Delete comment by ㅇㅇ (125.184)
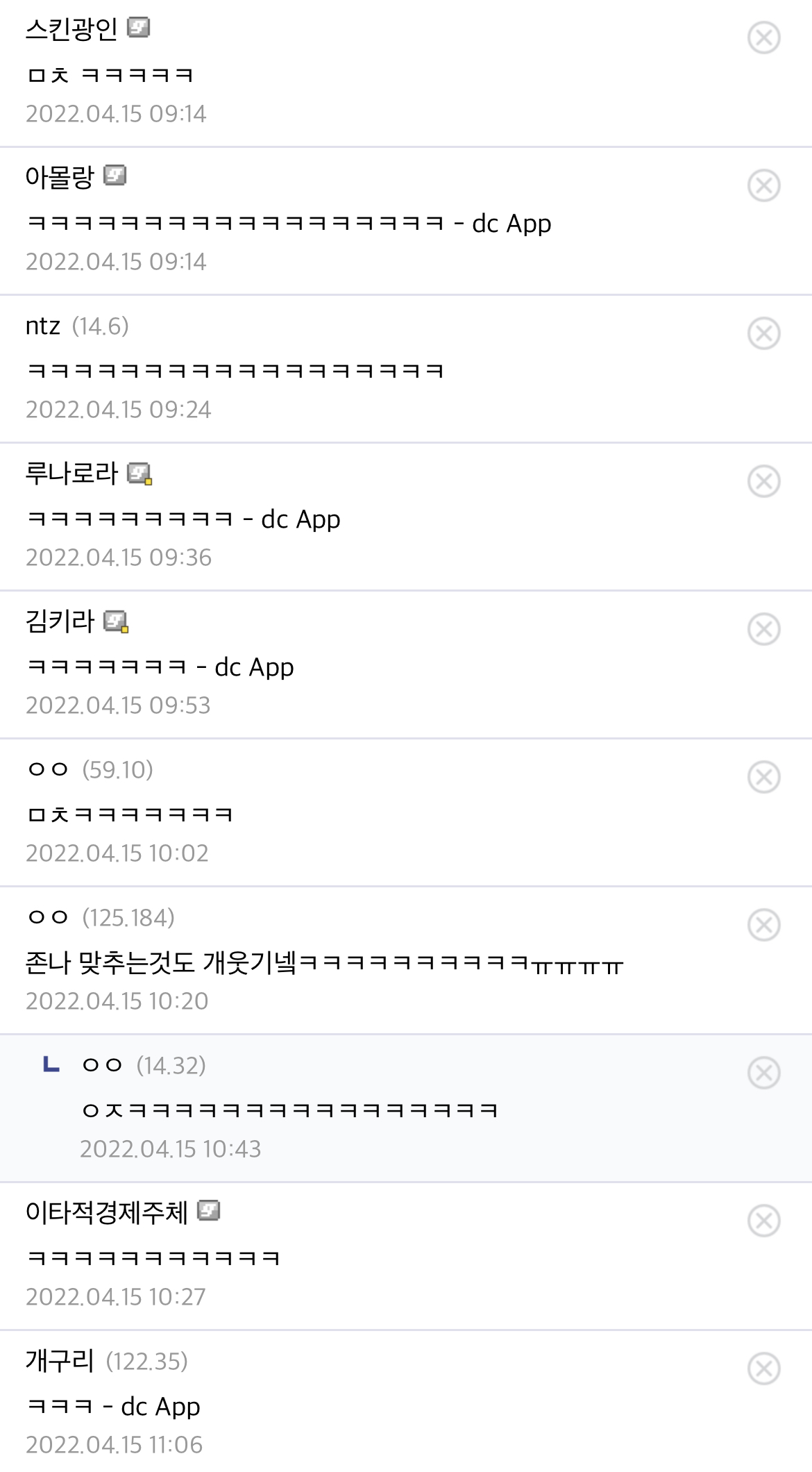The height and width of the screenshot is (1472, 812). pos(763,925)
